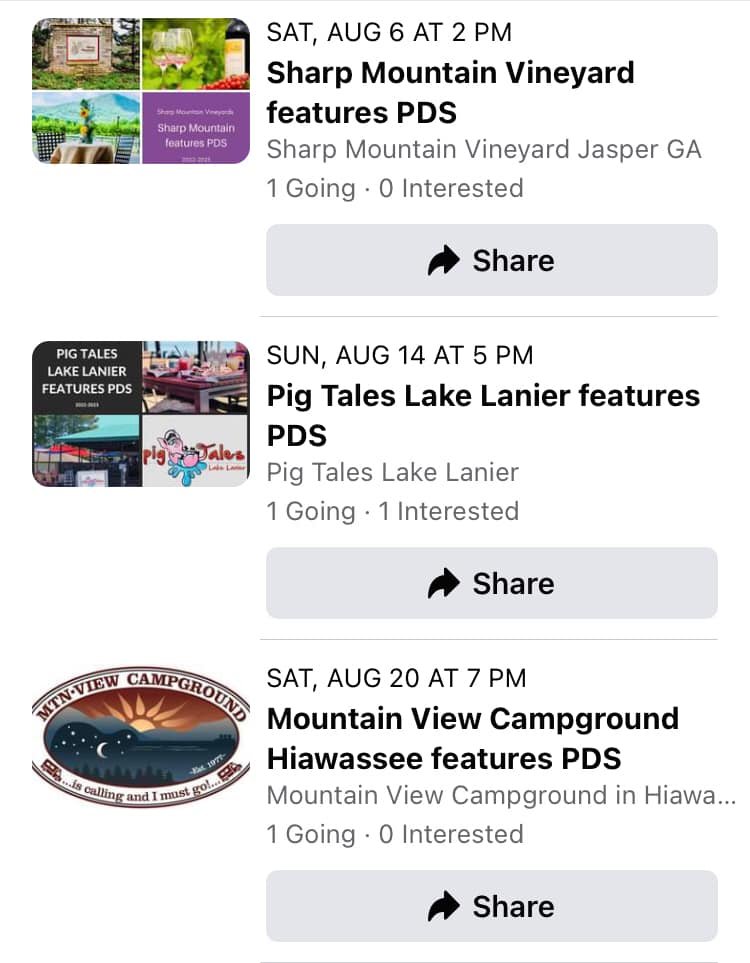The image size is (750, 963).
Task: Open Sharp Mountain Vineyard features PDS event
Action: point(450,92)
